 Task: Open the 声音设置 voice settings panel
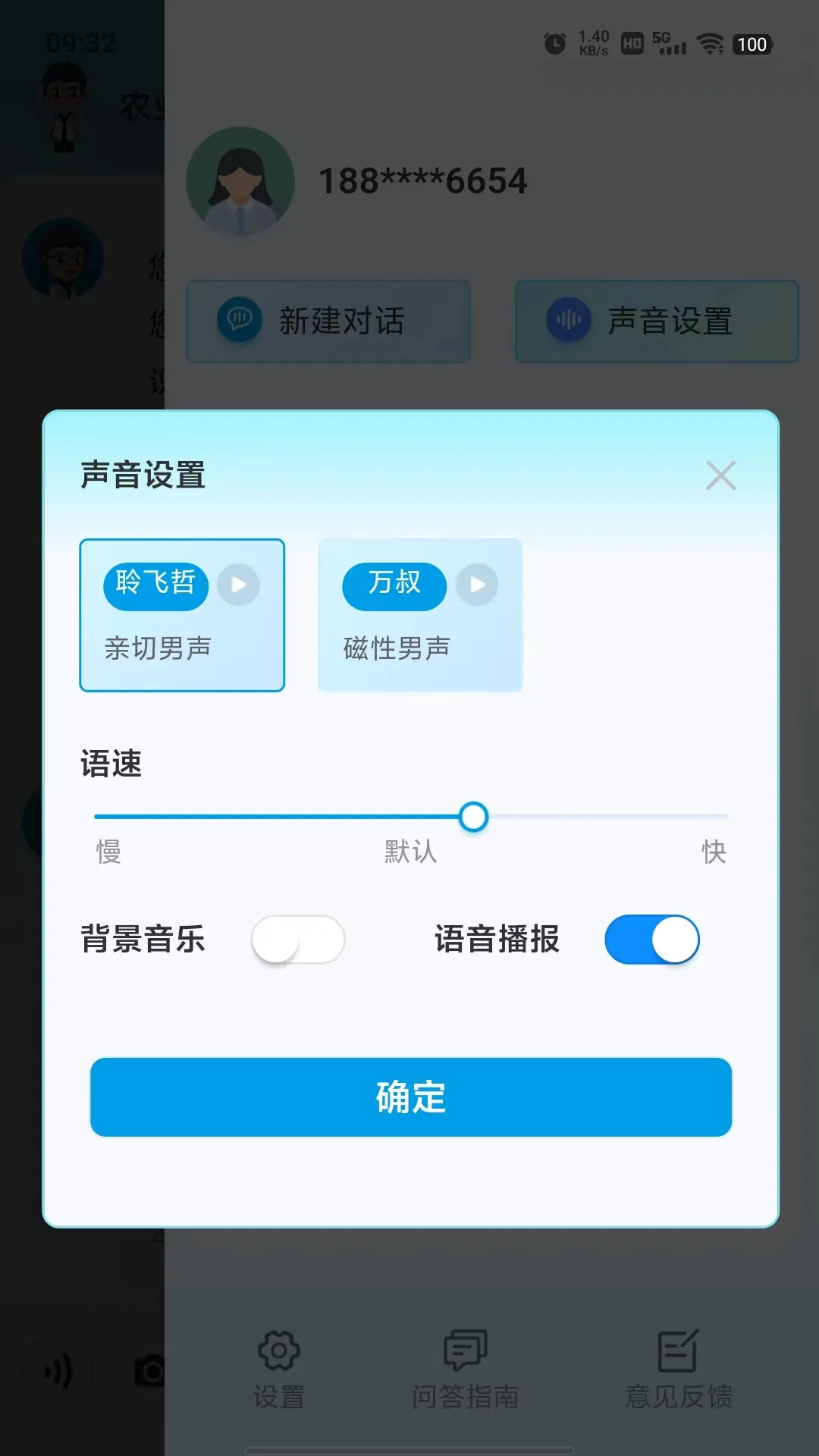click(x=655, y=322)
